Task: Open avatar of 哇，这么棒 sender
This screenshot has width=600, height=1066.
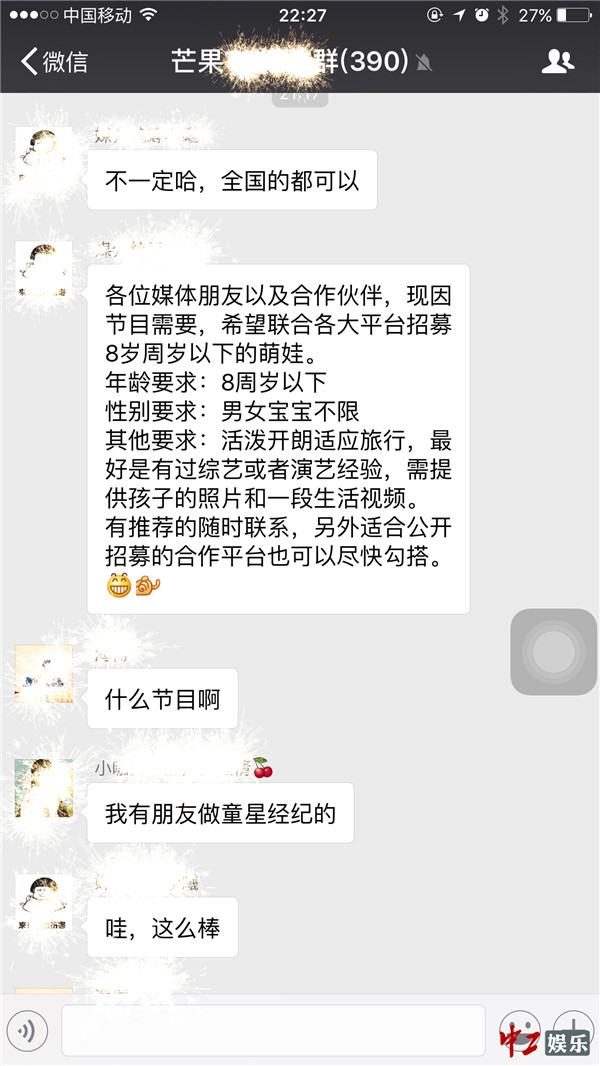Action: pos(44,903)
